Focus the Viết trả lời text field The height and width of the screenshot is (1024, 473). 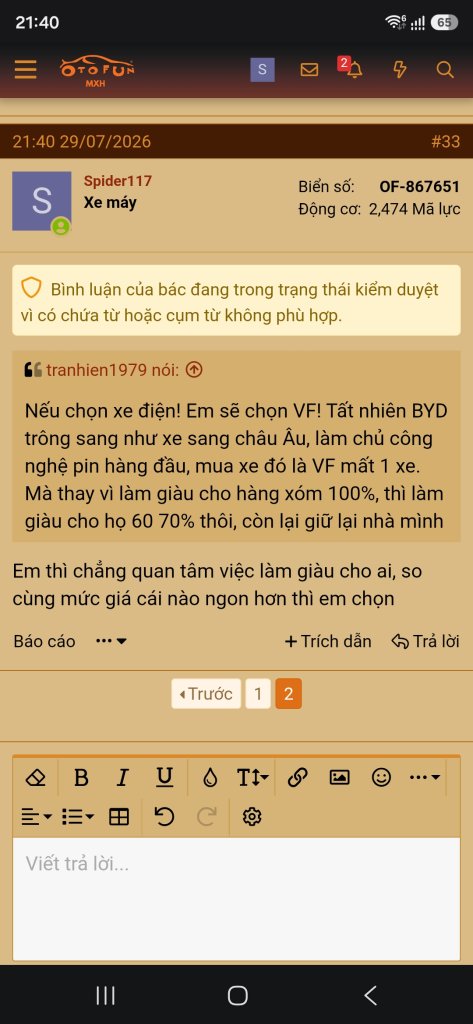tap(236, 899)
